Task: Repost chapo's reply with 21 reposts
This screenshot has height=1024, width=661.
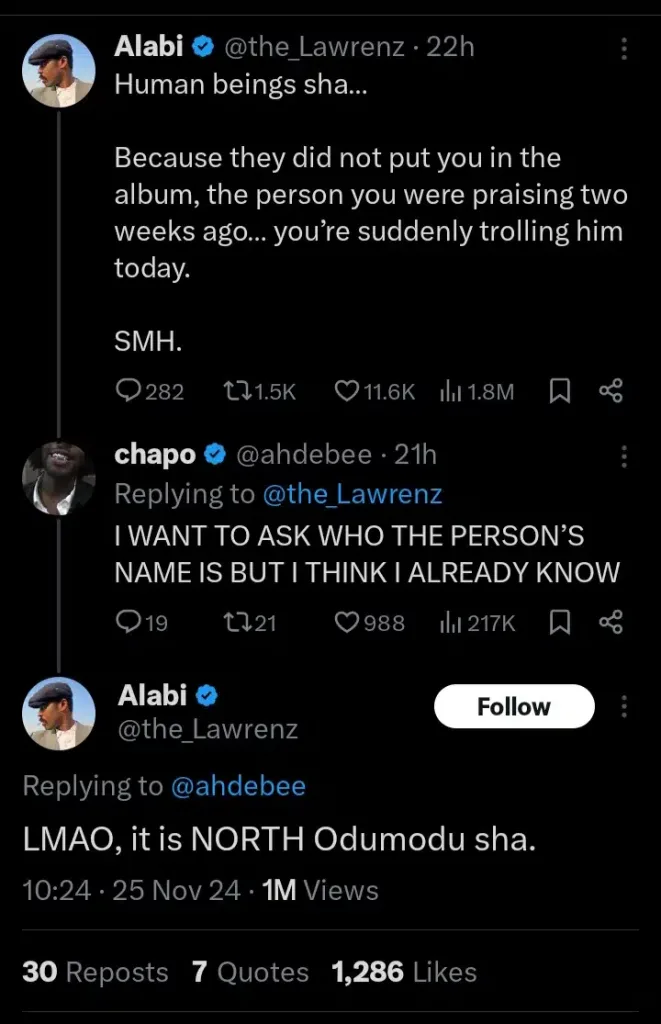Action: (x=237, y=623)
